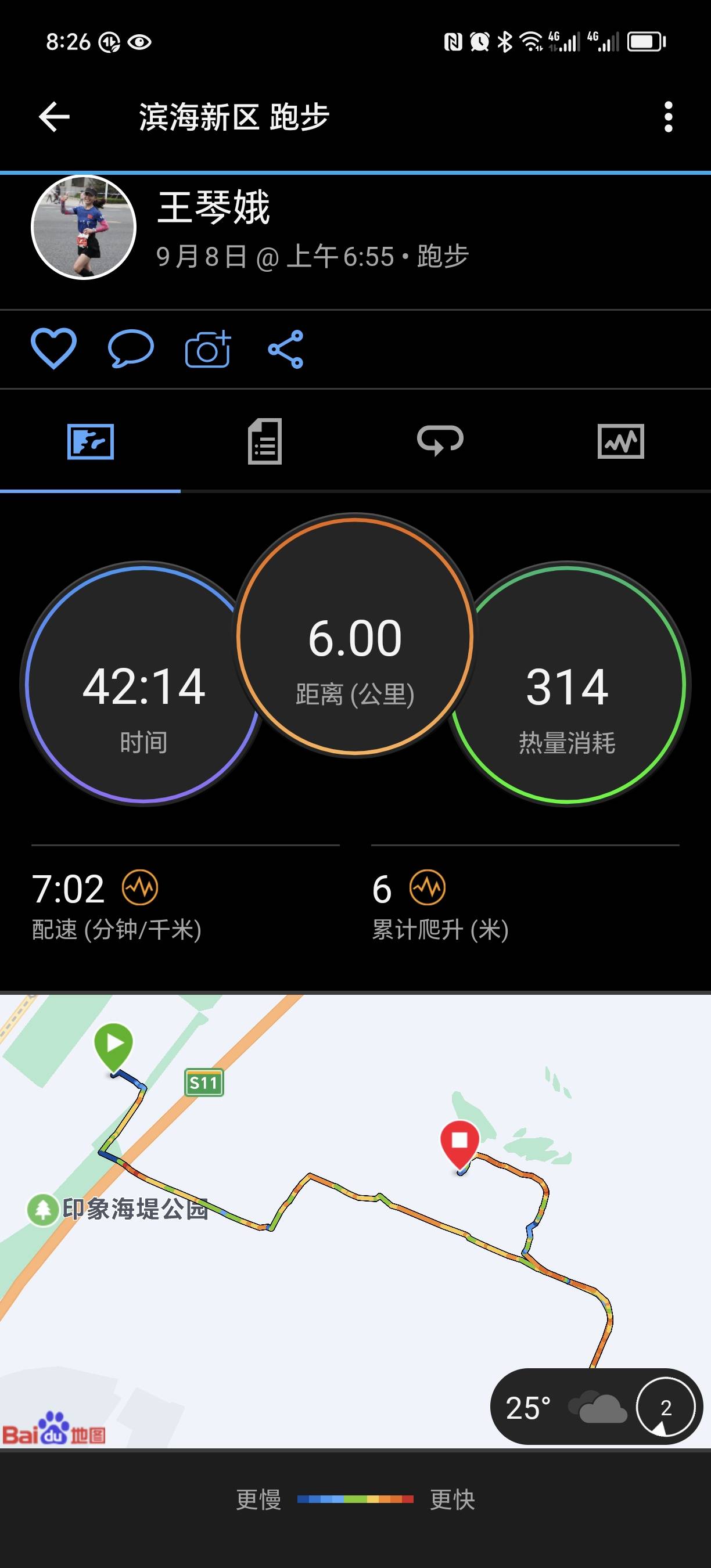Tap the pace insight icon beside 7:02

point(140,887)
